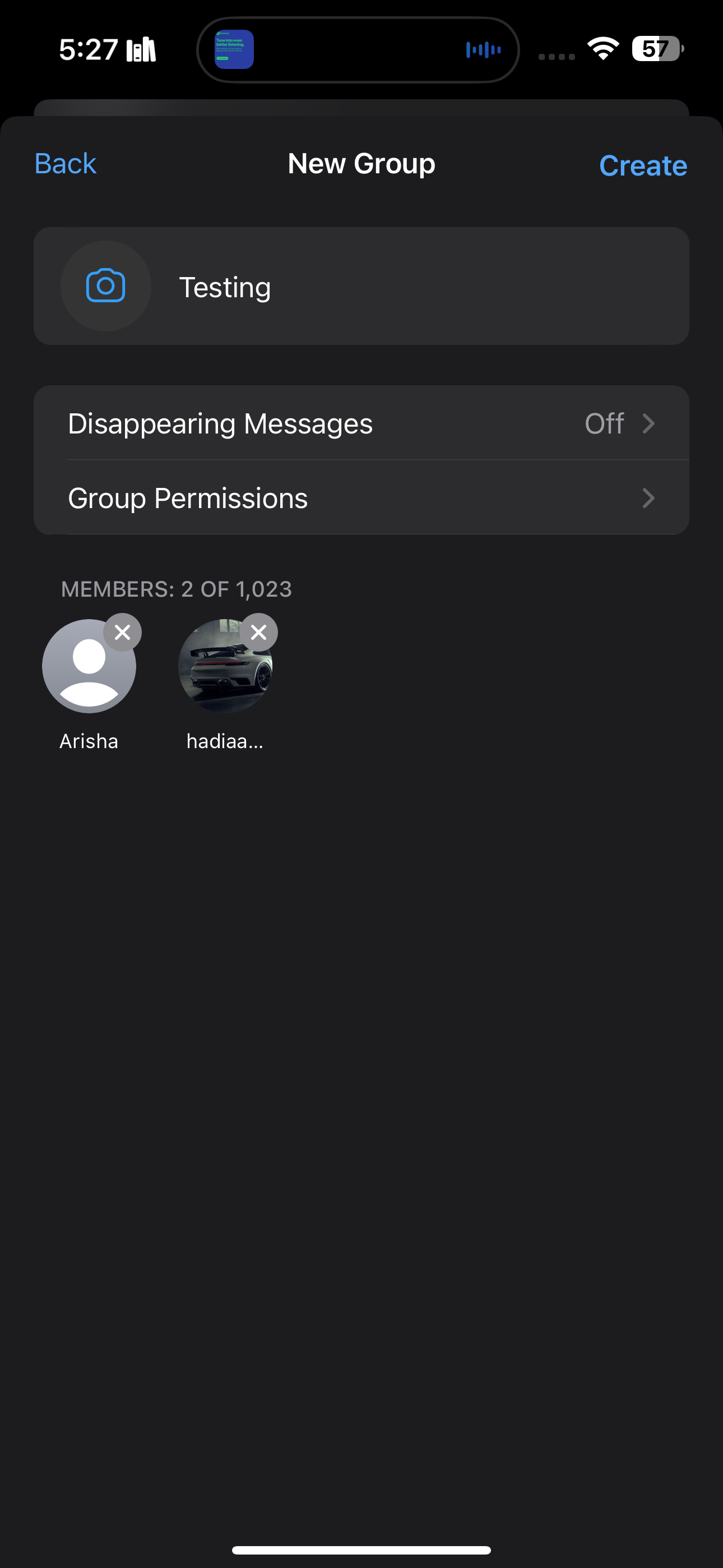
Task: Open the Disappearing Messages settings
Action: tap(221, 423)
